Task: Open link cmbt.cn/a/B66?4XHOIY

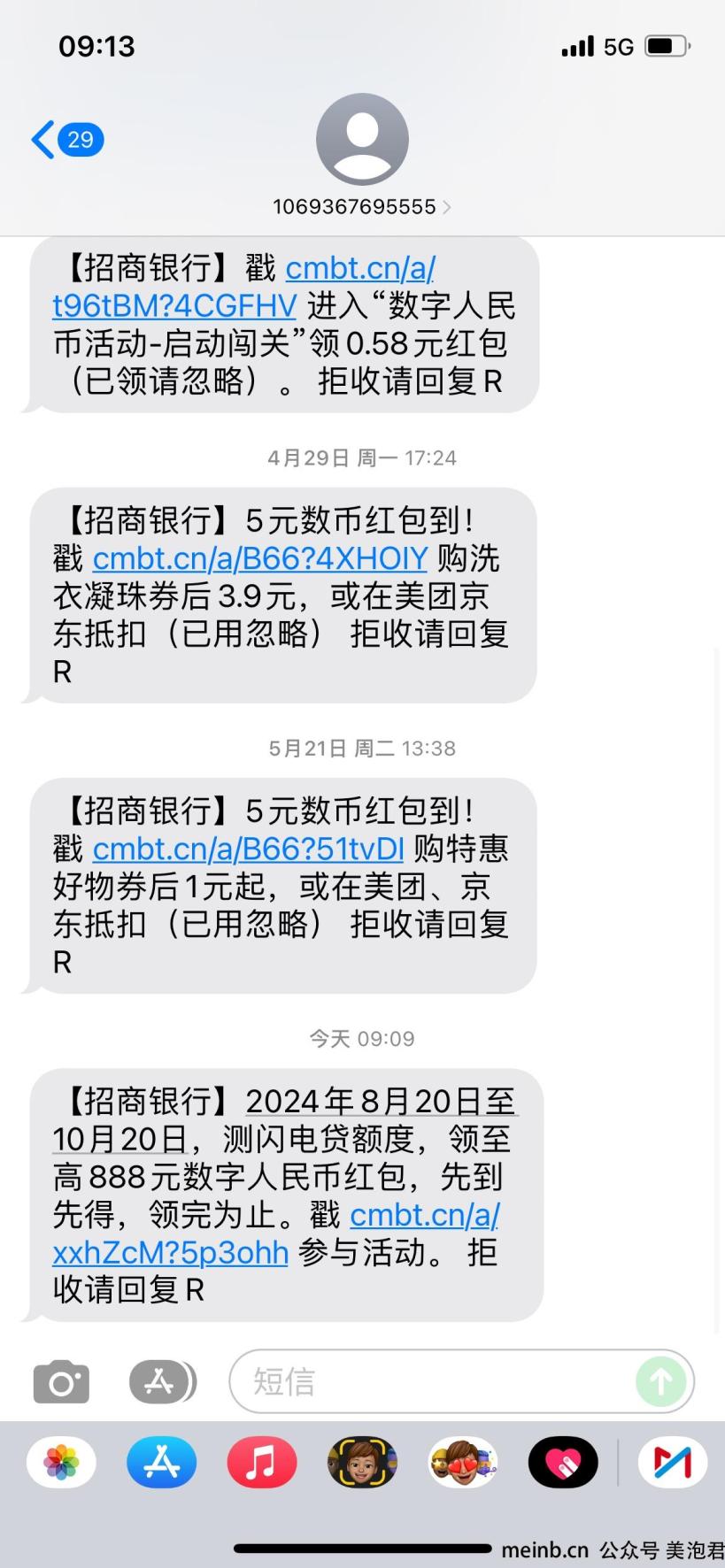Action: click(260, 558)
